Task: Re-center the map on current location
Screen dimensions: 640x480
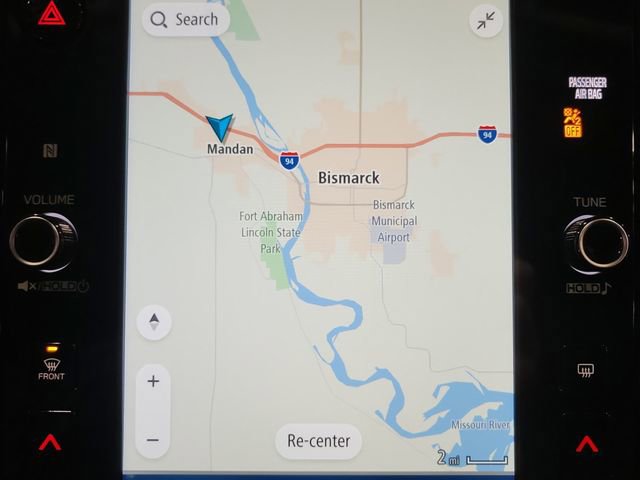Action: [318, 441]
